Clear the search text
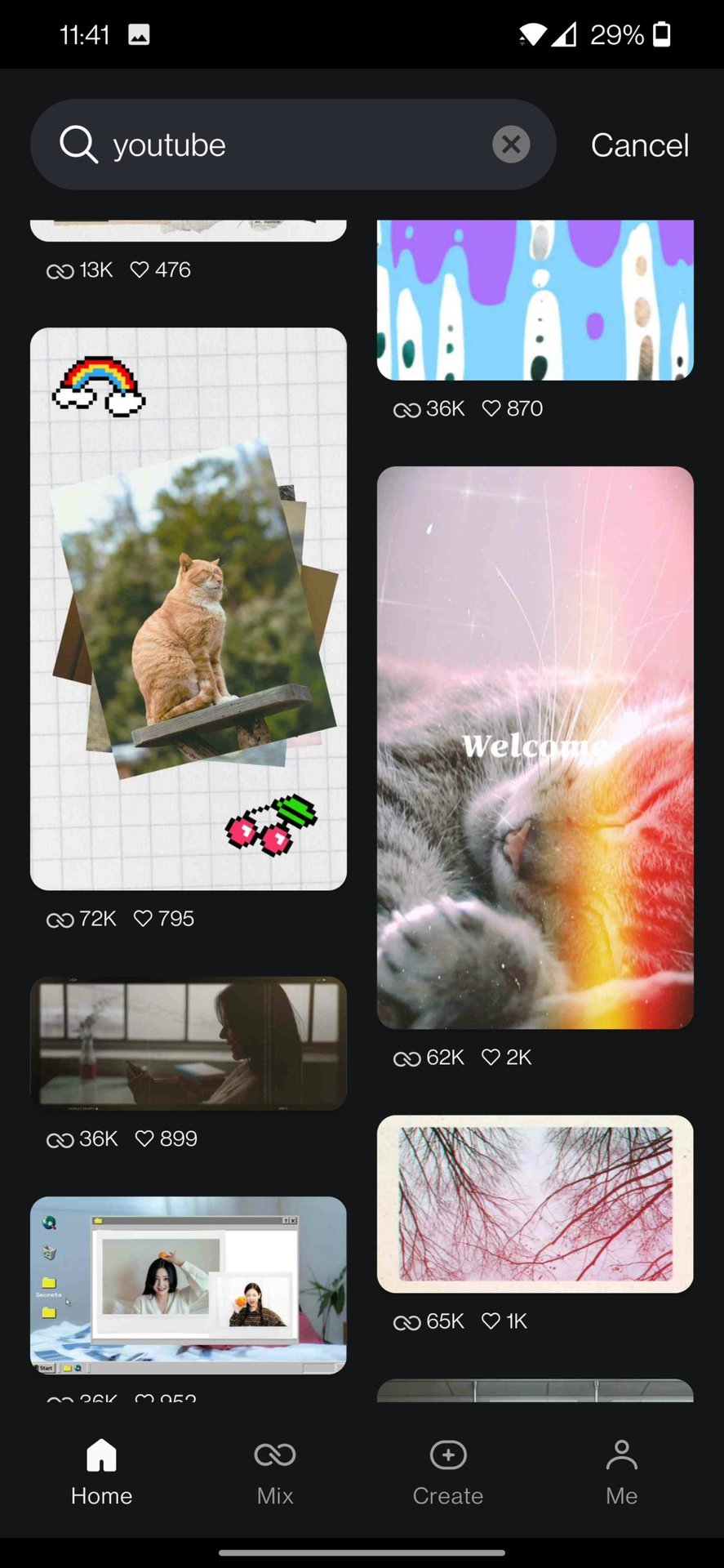The height and width of the screenshot is (1568, 724). tap(511, 145)
